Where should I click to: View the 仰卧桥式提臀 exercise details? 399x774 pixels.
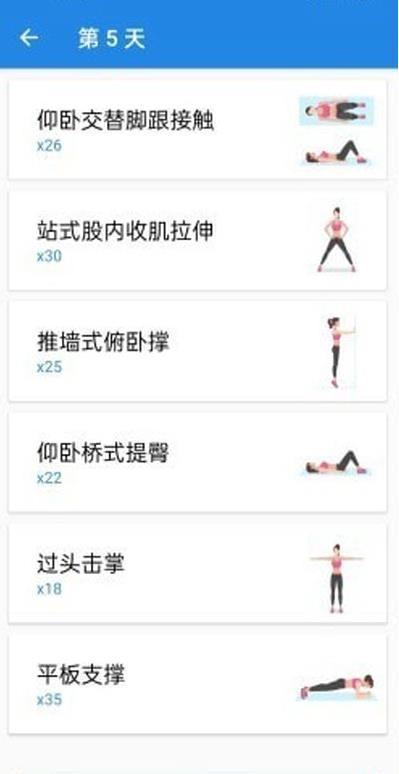[198, 462]
